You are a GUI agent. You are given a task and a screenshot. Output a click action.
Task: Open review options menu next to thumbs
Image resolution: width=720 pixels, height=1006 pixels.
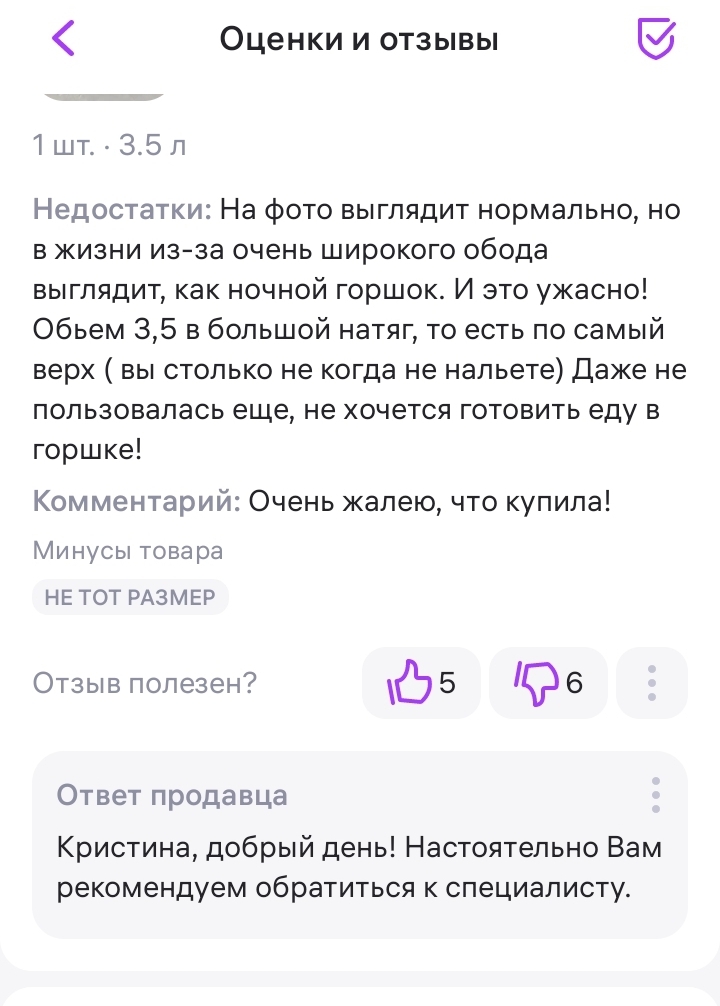click(652, 683)
